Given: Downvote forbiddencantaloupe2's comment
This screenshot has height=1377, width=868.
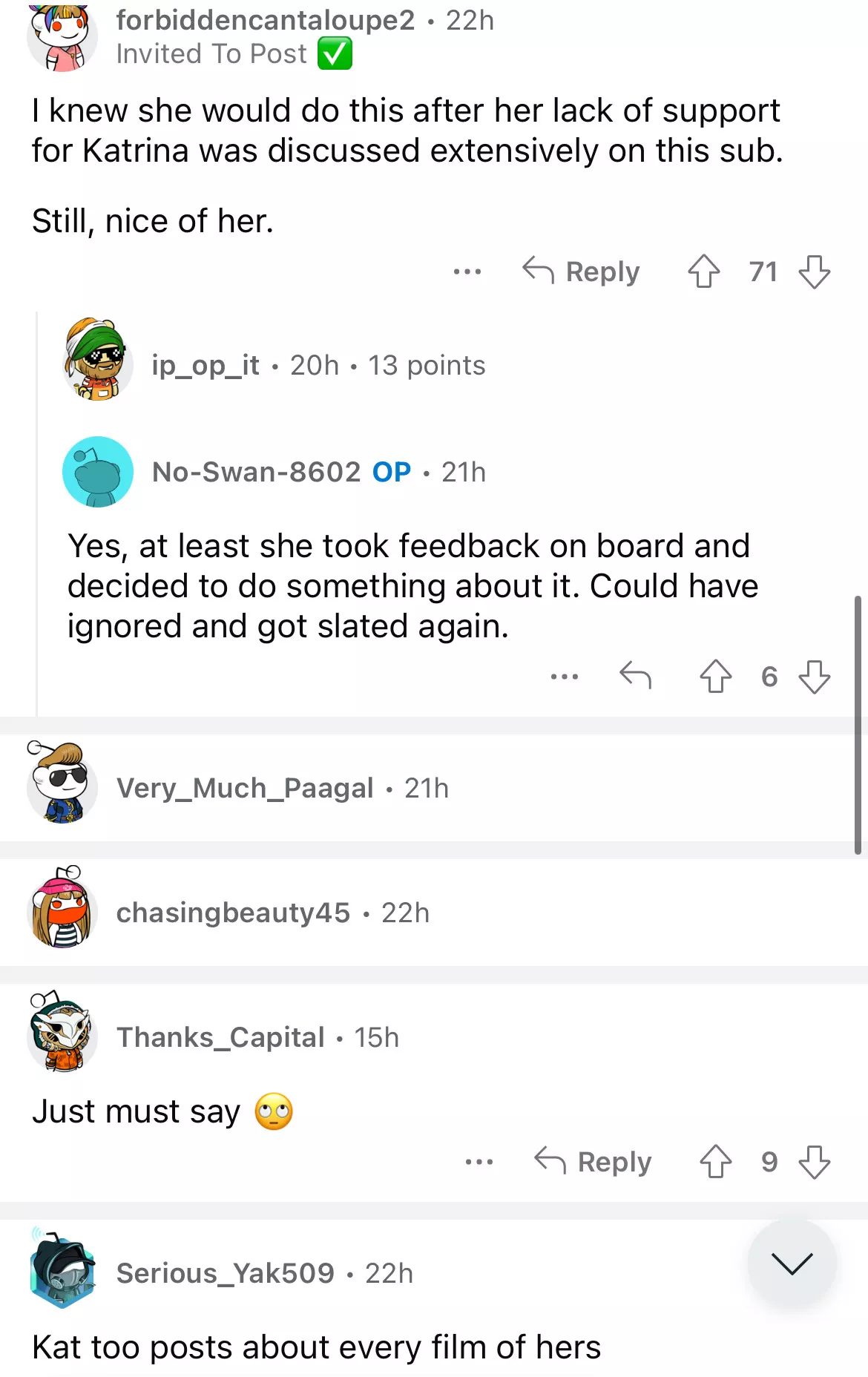Looking at the screenshot, I should click(814, 272).
